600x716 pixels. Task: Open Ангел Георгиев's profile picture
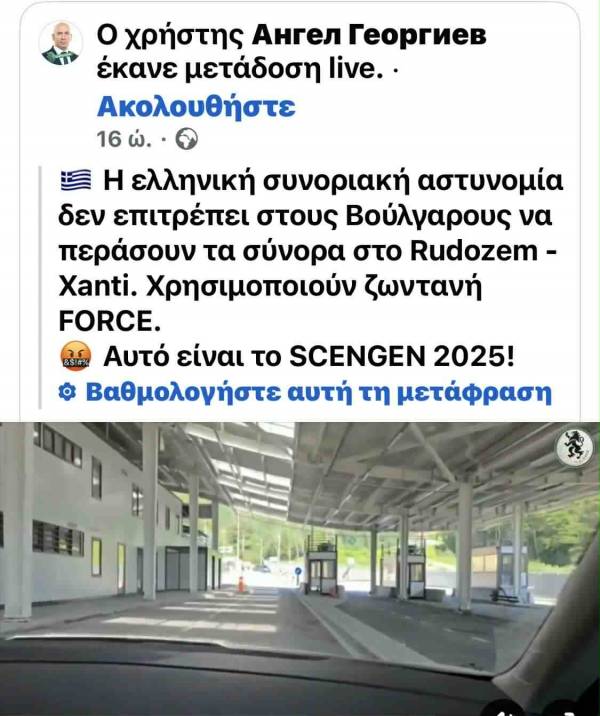click(60, 43)
